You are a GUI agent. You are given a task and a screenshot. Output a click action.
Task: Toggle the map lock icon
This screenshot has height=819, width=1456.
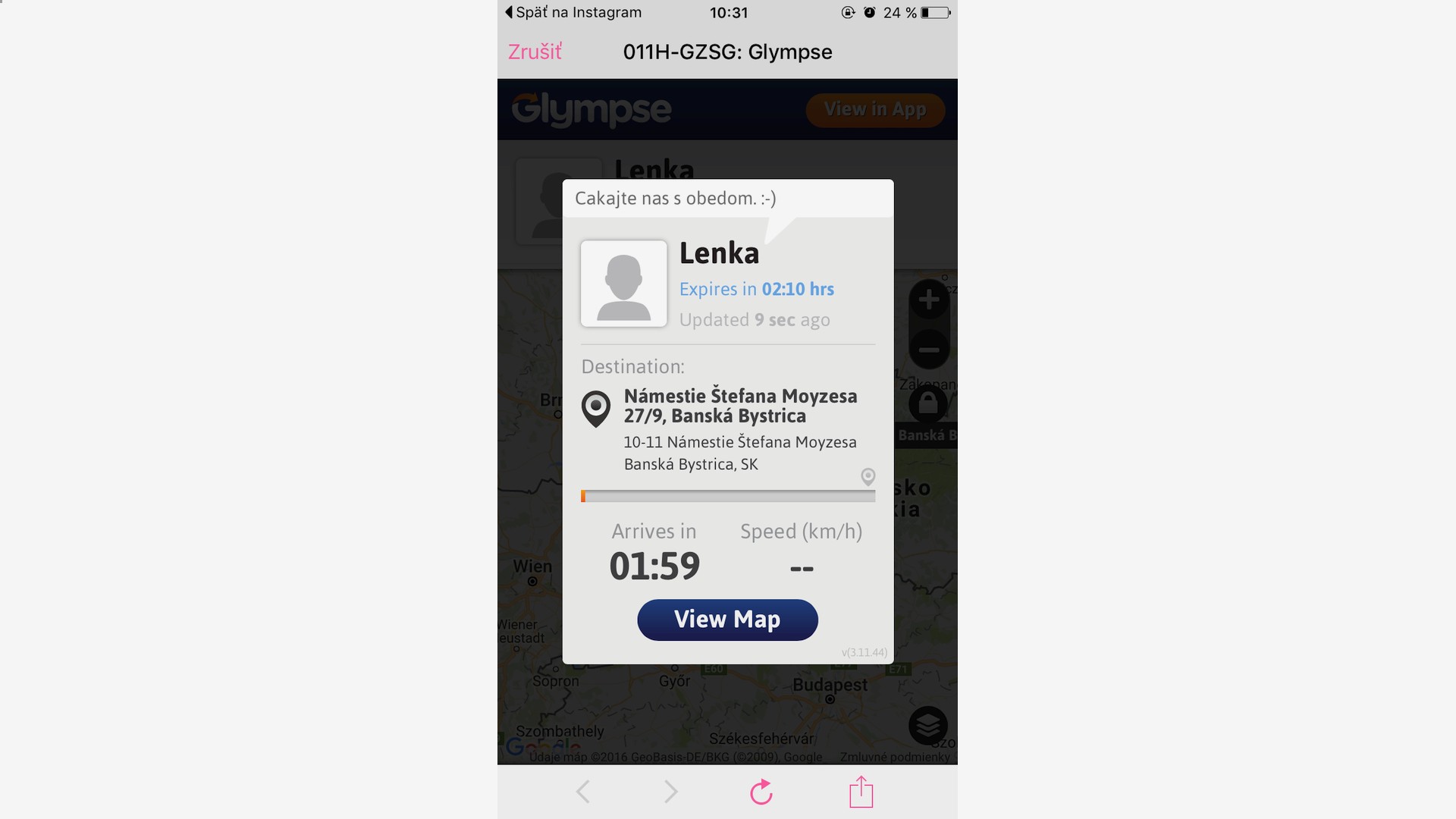[927, 403]
